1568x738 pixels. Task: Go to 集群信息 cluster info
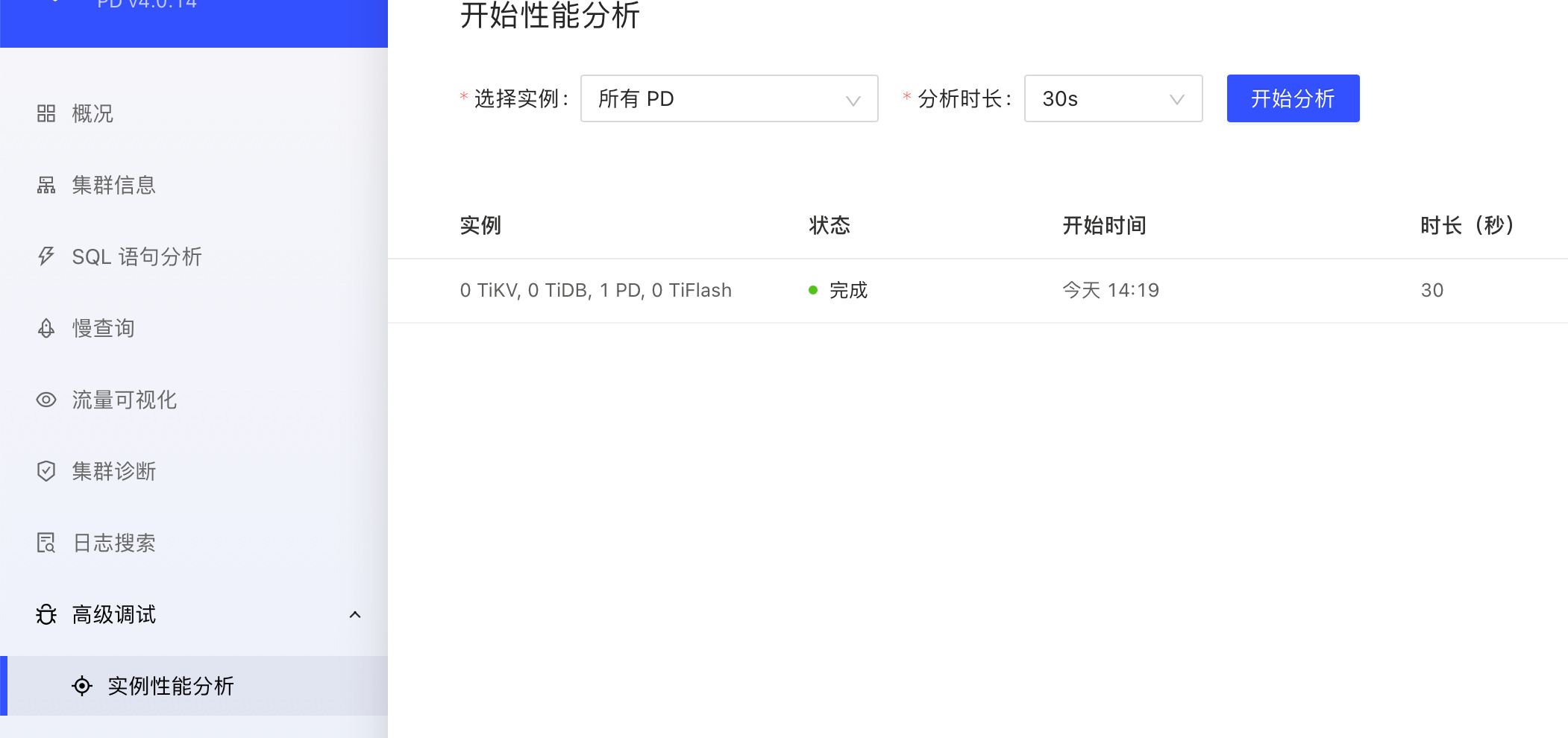113,185
